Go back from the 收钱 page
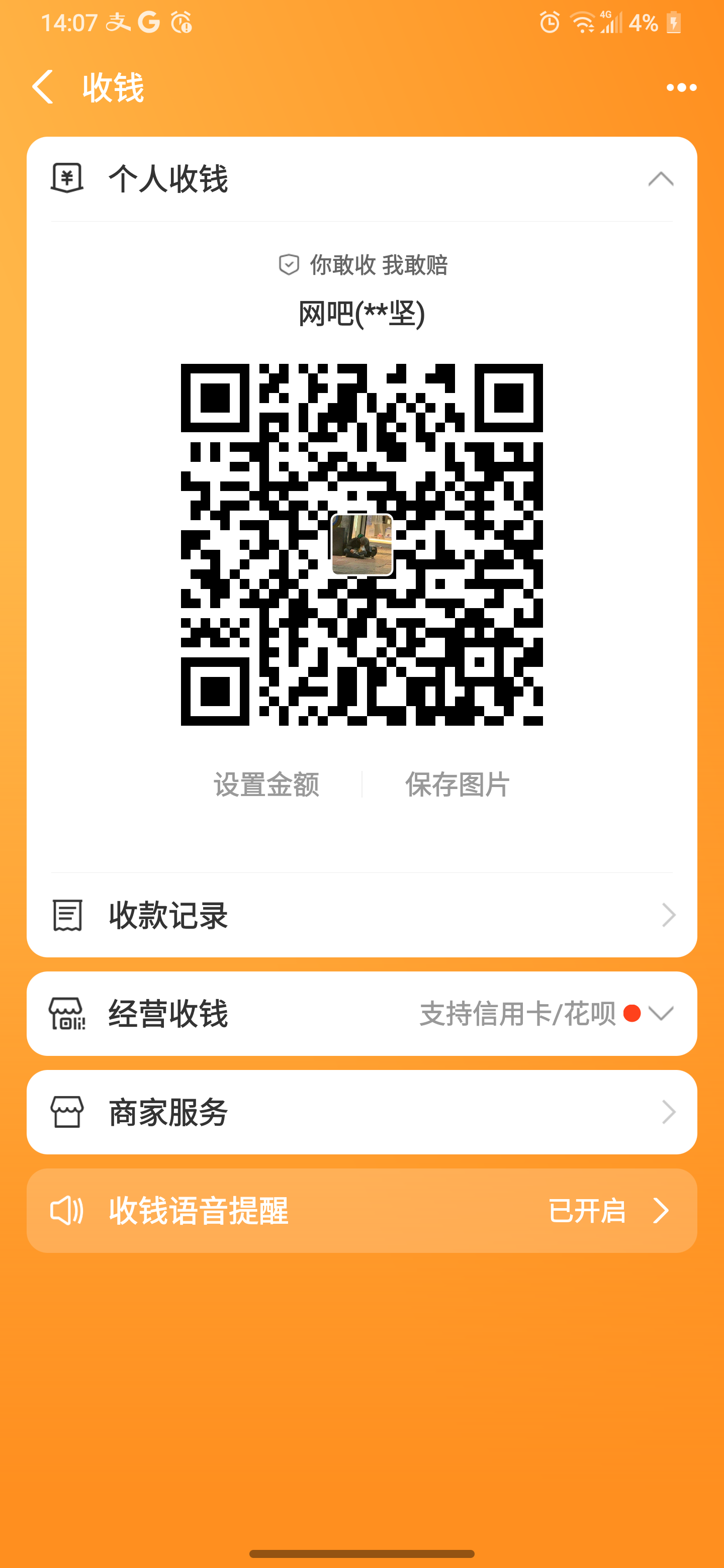 click(43, 87)
